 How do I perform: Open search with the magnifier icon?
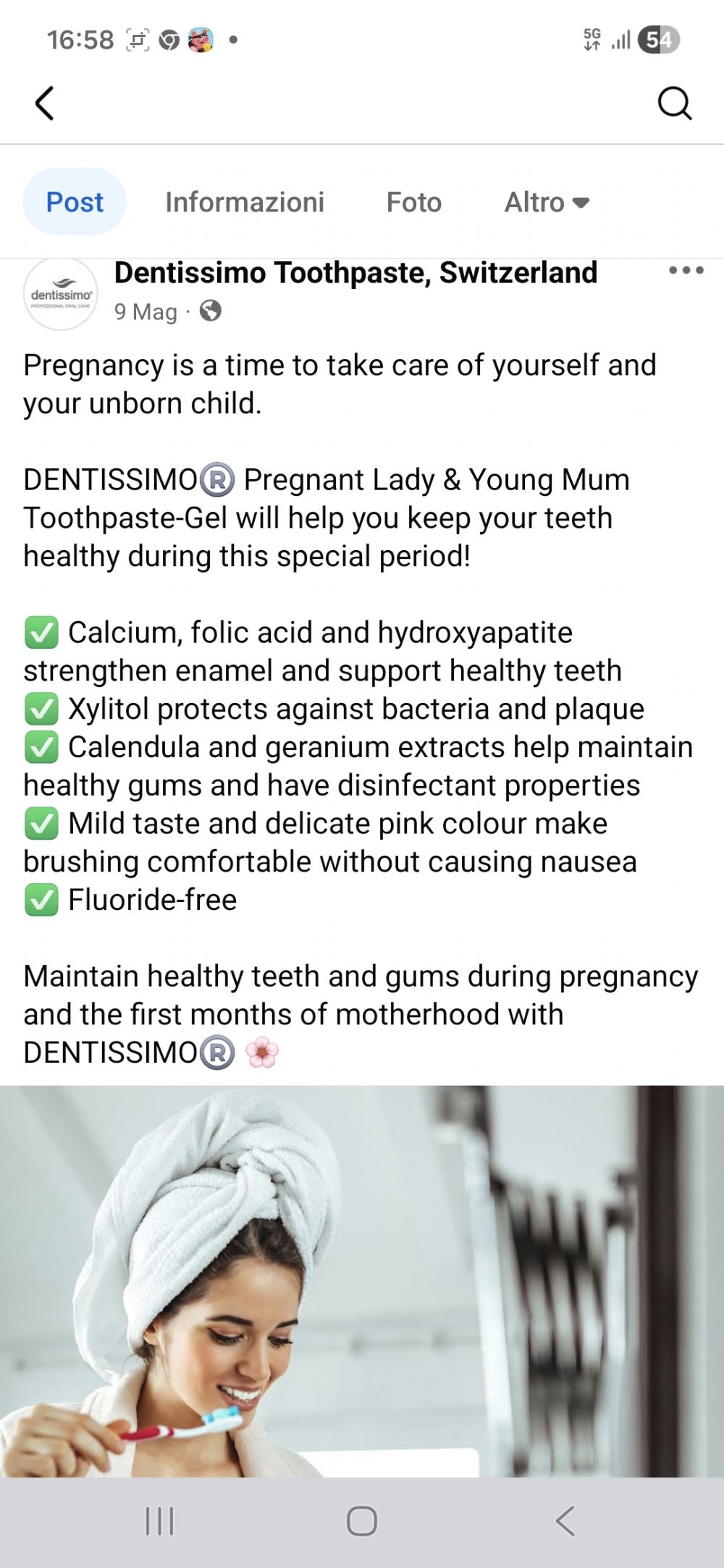point(674,103)
